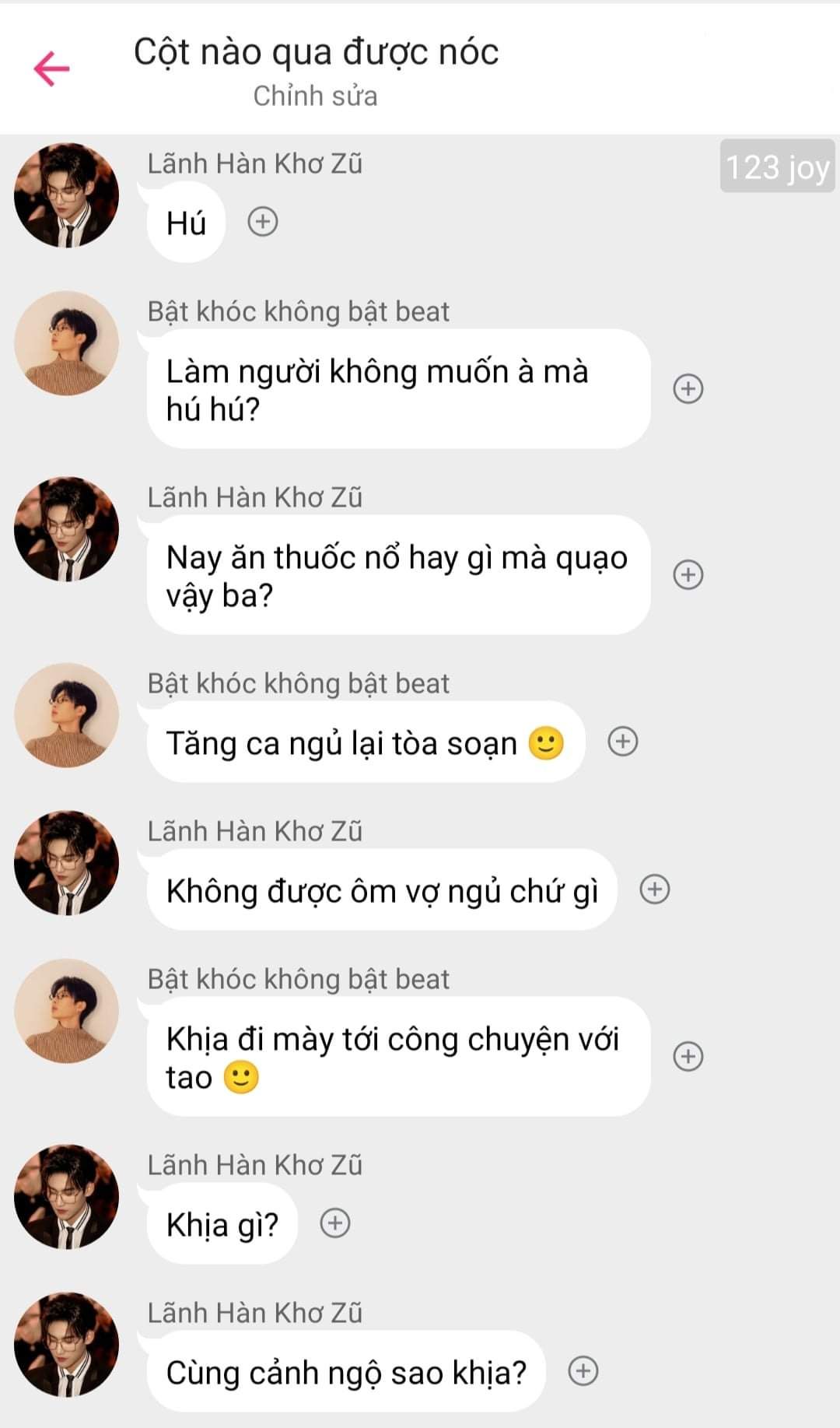Tap plus icon beside 'Cùng cảnh ngộ' message
This screenshot has width=840, height=1428.
(x=583, y=1370)
